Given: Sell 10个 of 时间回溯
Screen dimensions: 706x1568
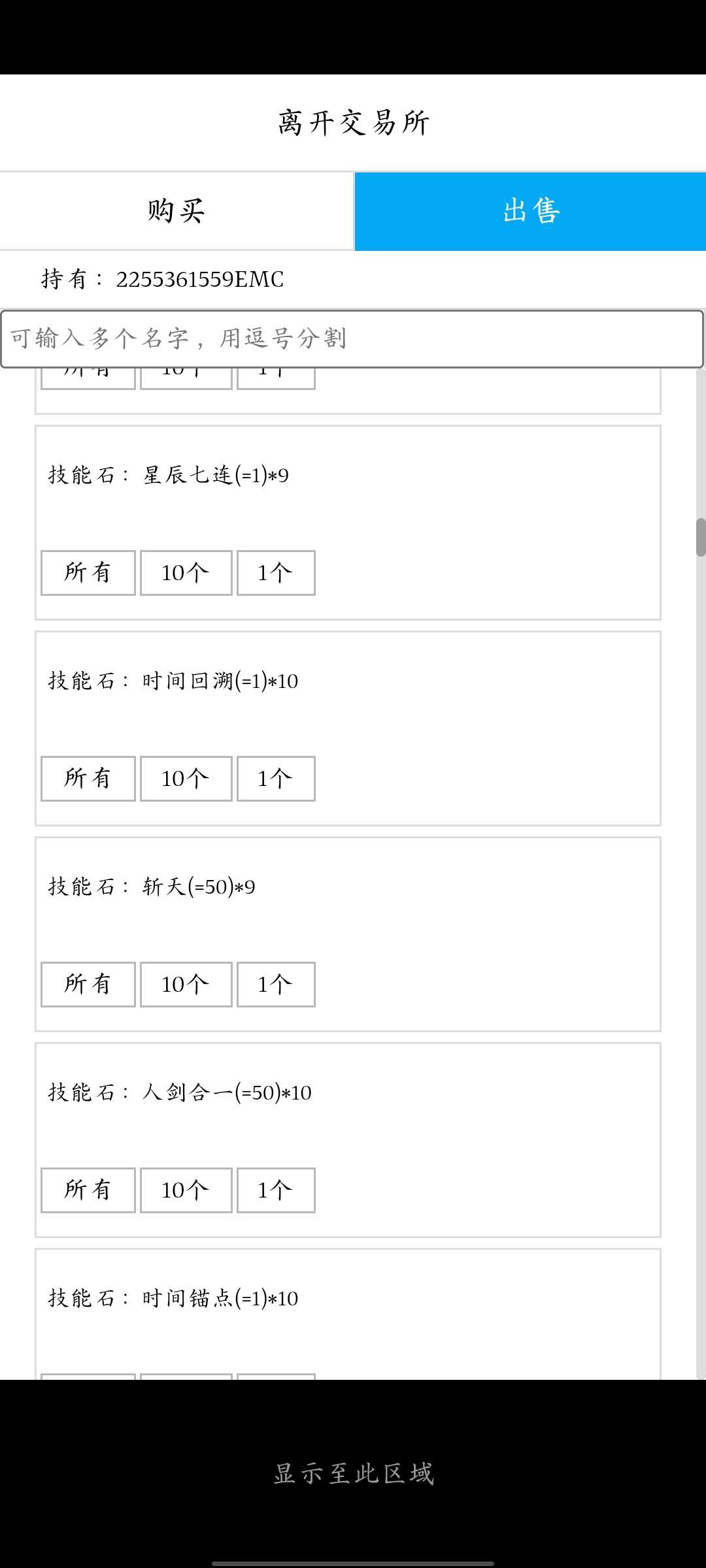Looking at the screenshot, I should pyautogui.click(x=186, y=778).
